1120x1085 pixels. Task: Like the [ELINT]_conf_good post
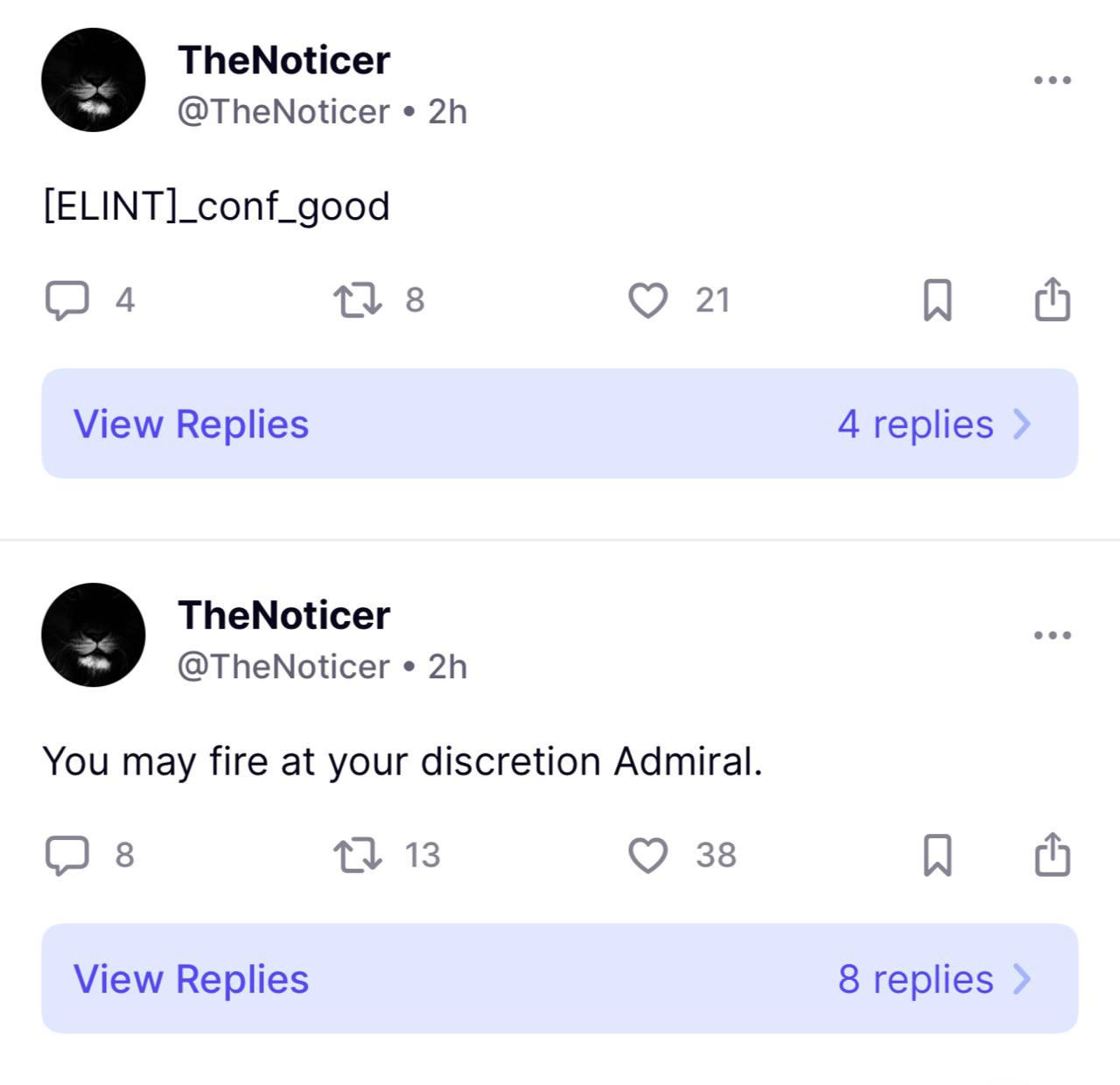tap(648, 300)
